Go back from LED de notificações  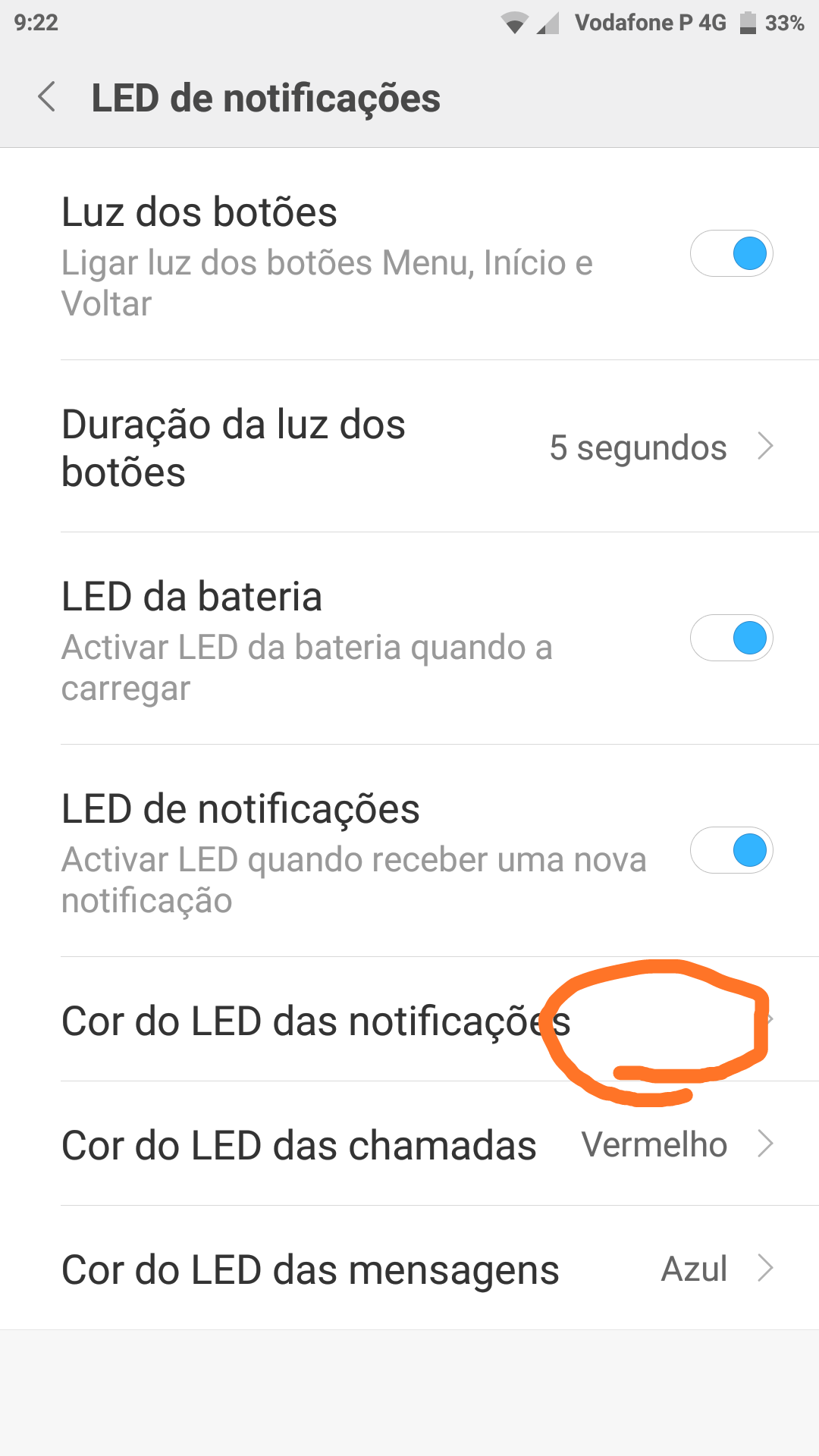point(47,97)
